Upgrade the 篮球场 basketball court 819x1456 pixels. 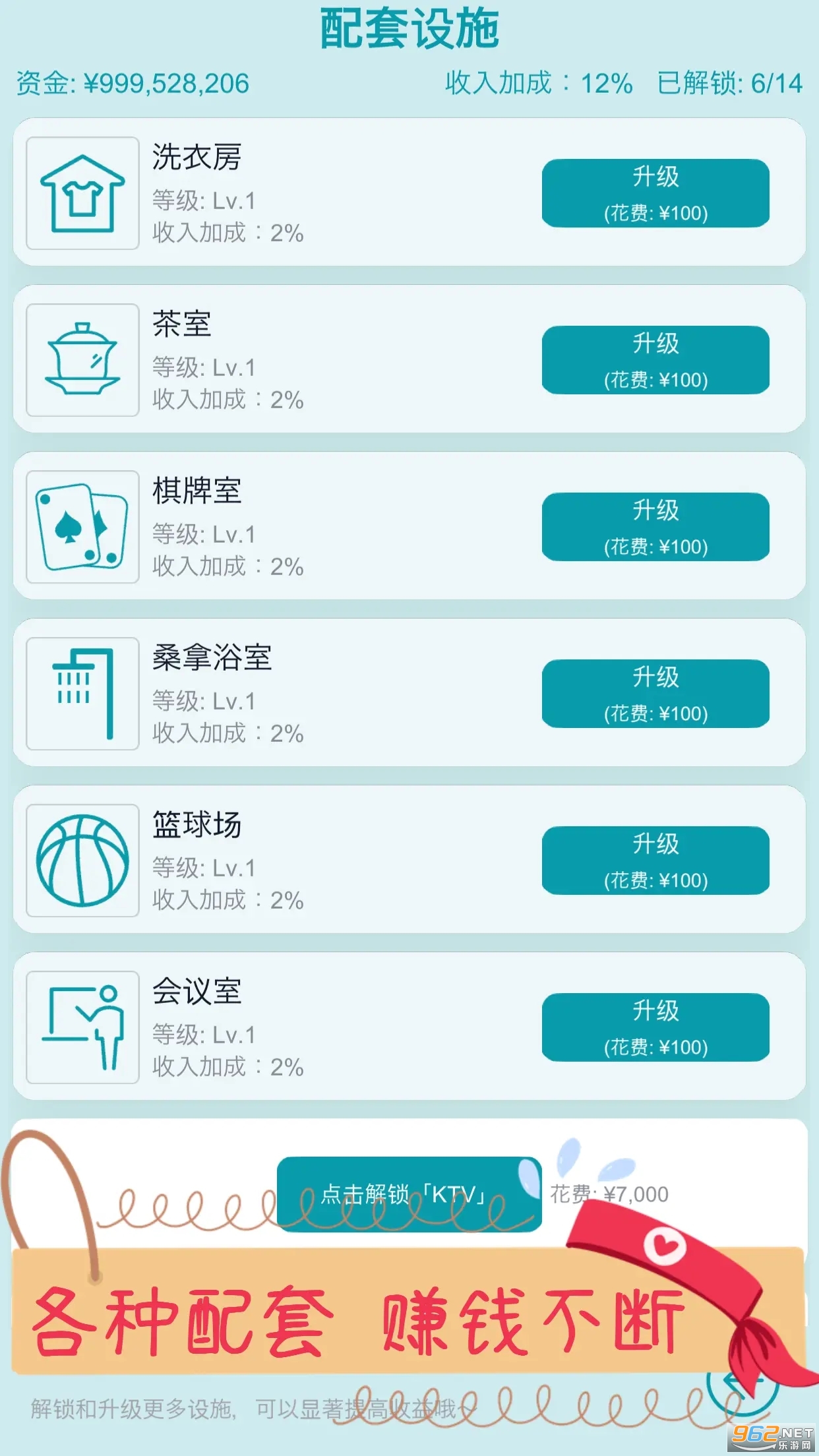(x=655, y=861)
